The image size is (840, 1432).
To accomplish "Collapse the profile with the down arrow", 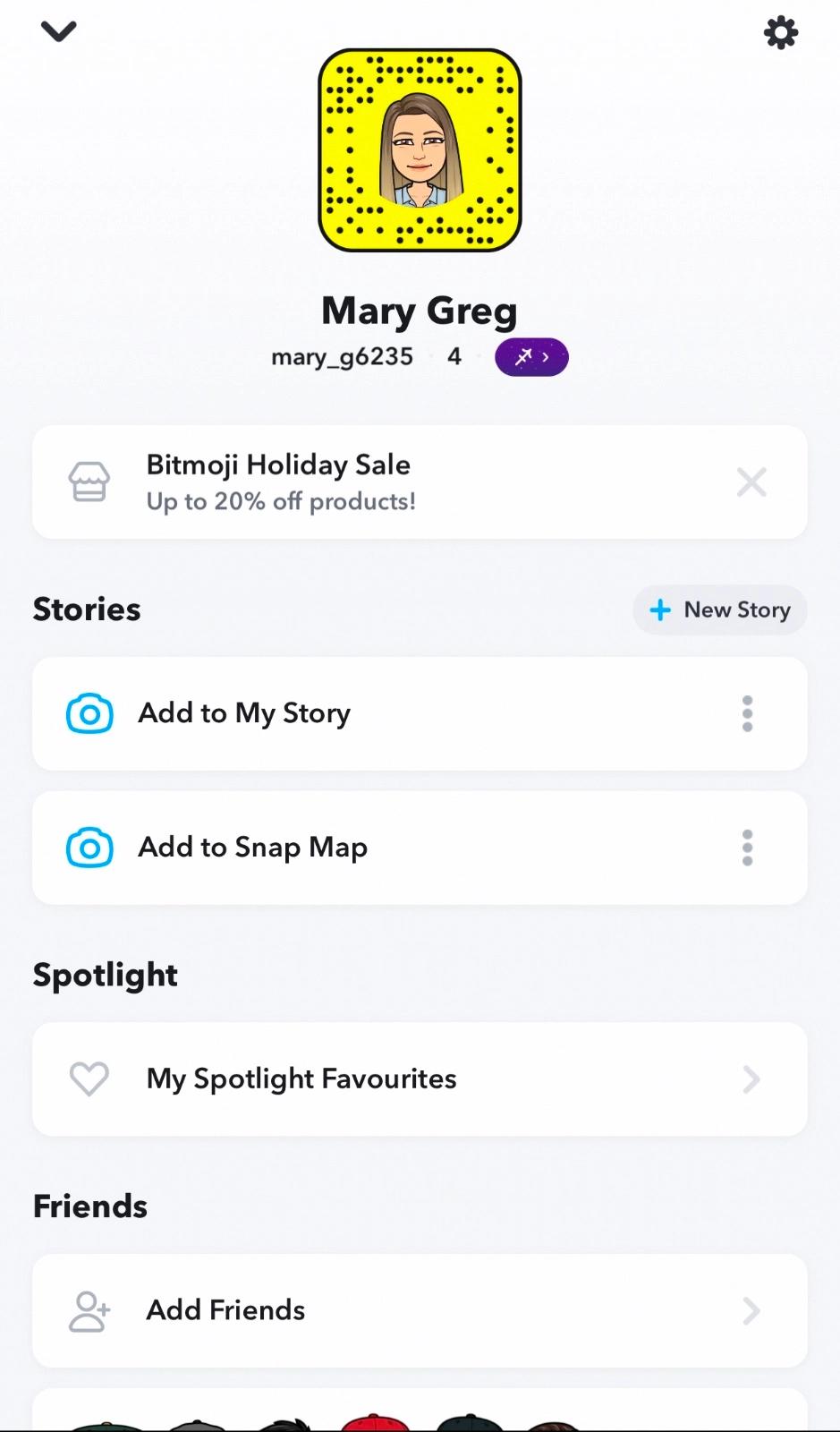I will pos(59,32).
